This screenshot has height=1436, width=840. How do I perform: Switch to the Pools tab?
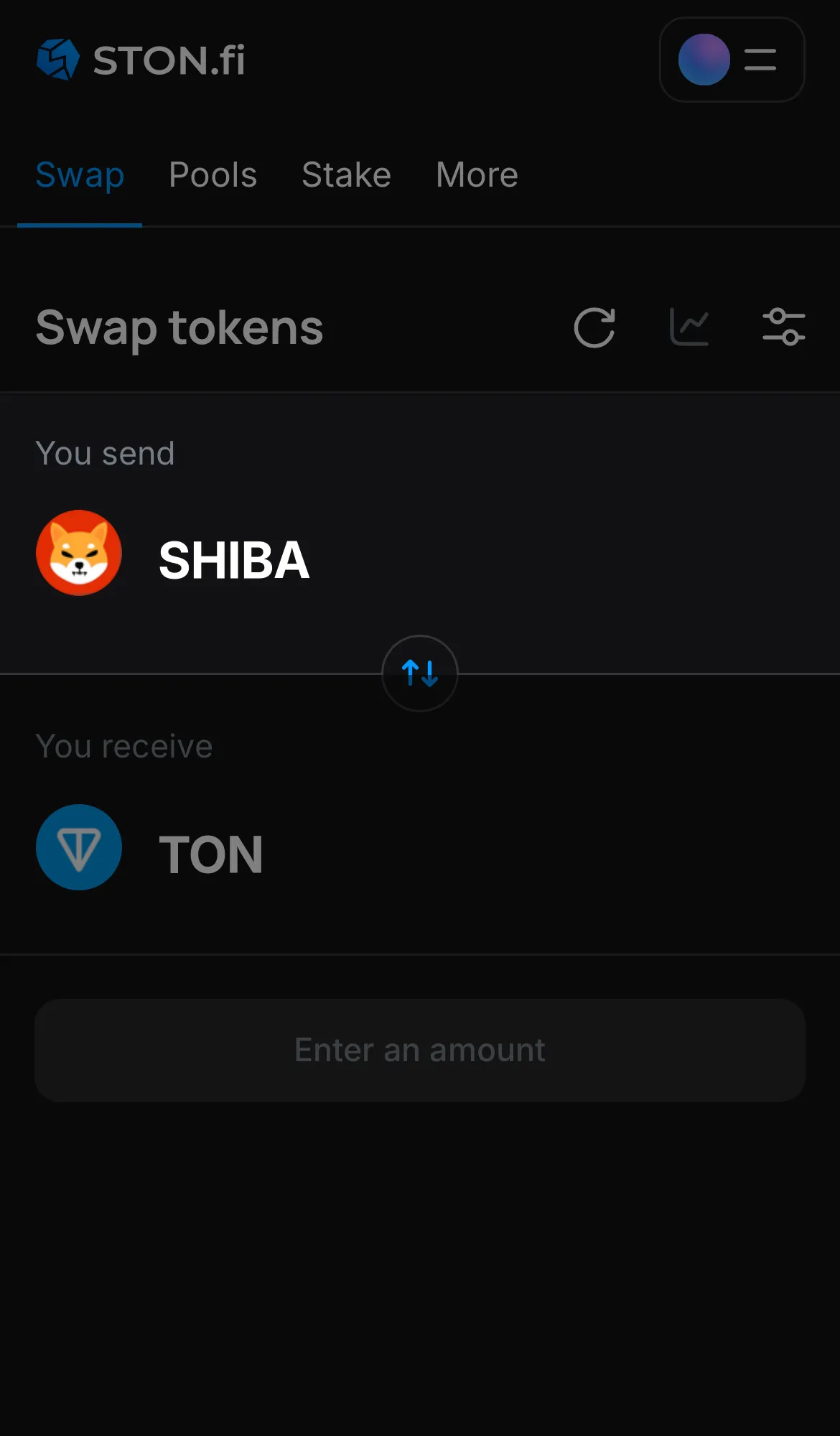coord(213,174)
